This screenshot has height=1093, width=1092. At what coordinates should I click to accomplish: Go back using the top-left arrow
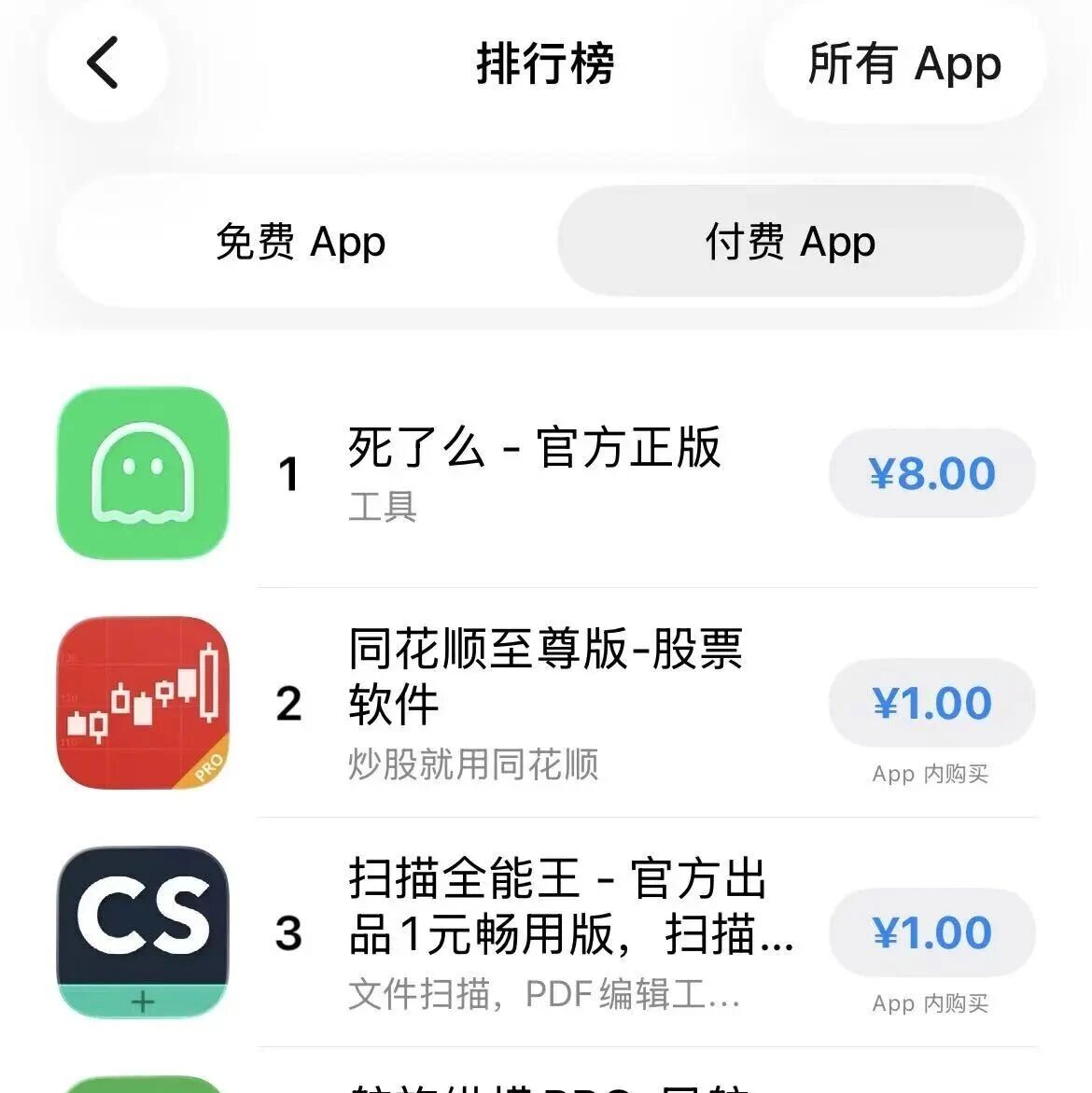click(x=105, y=63)
